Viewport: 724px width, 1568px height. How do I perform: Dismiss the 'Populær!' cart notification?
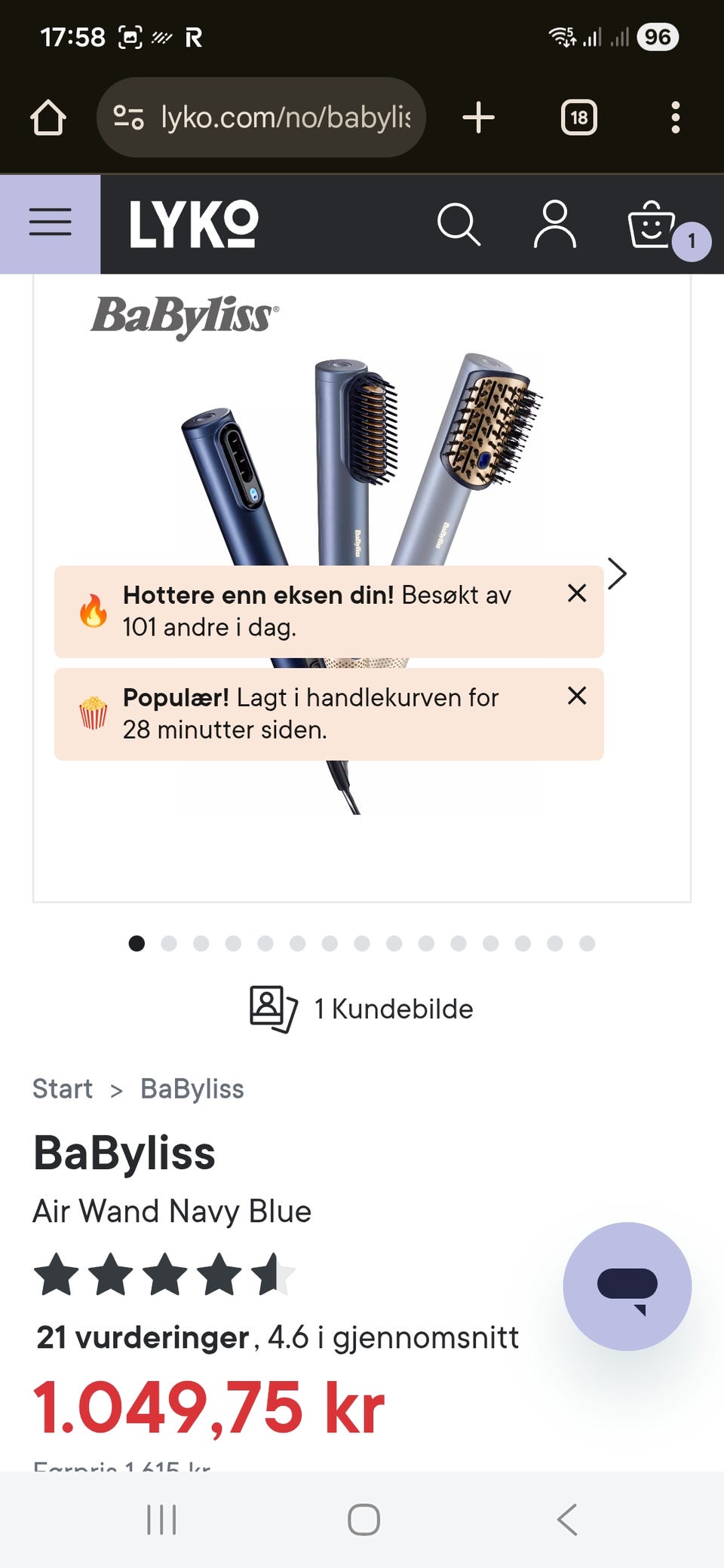[576, 697]
